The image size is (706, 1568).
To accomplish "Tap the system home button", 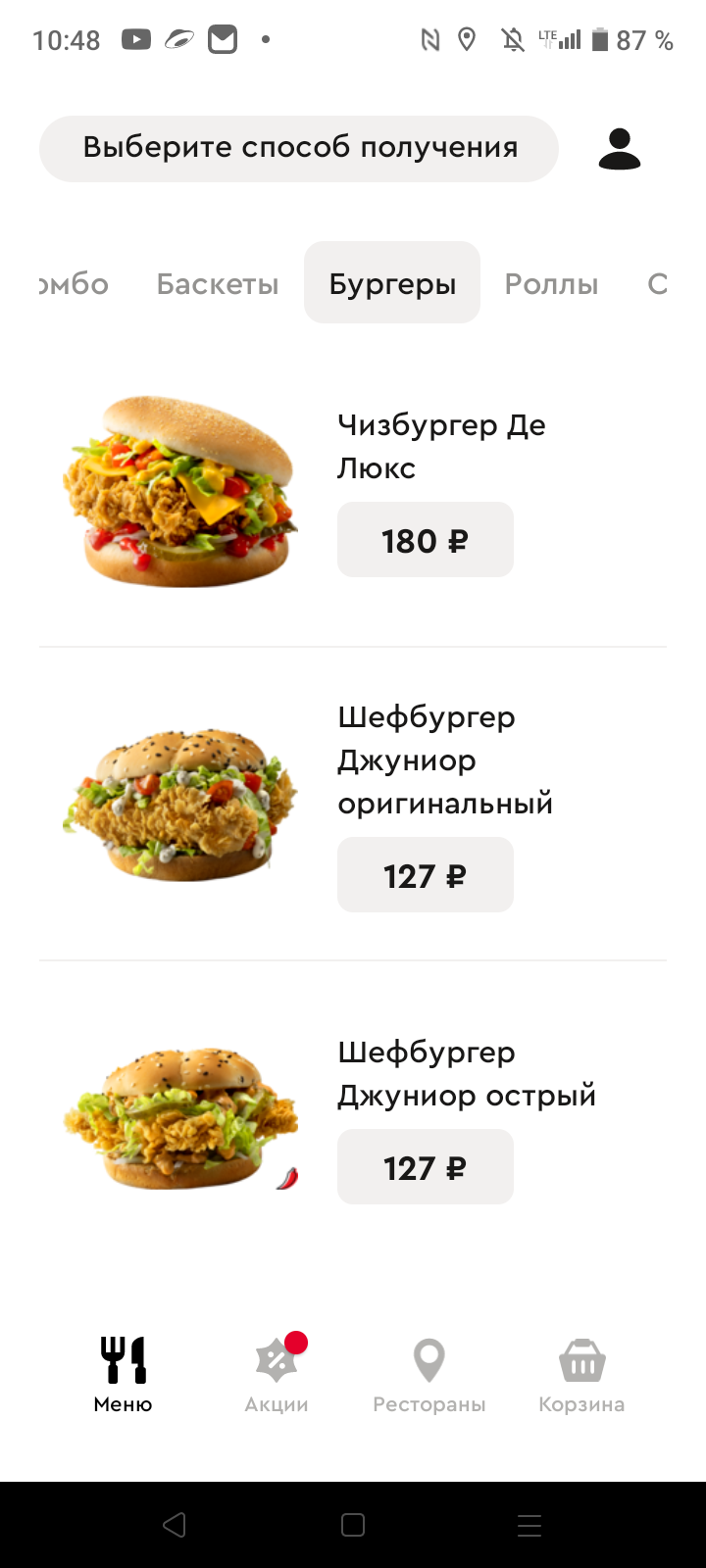I will click(353, 1525).
